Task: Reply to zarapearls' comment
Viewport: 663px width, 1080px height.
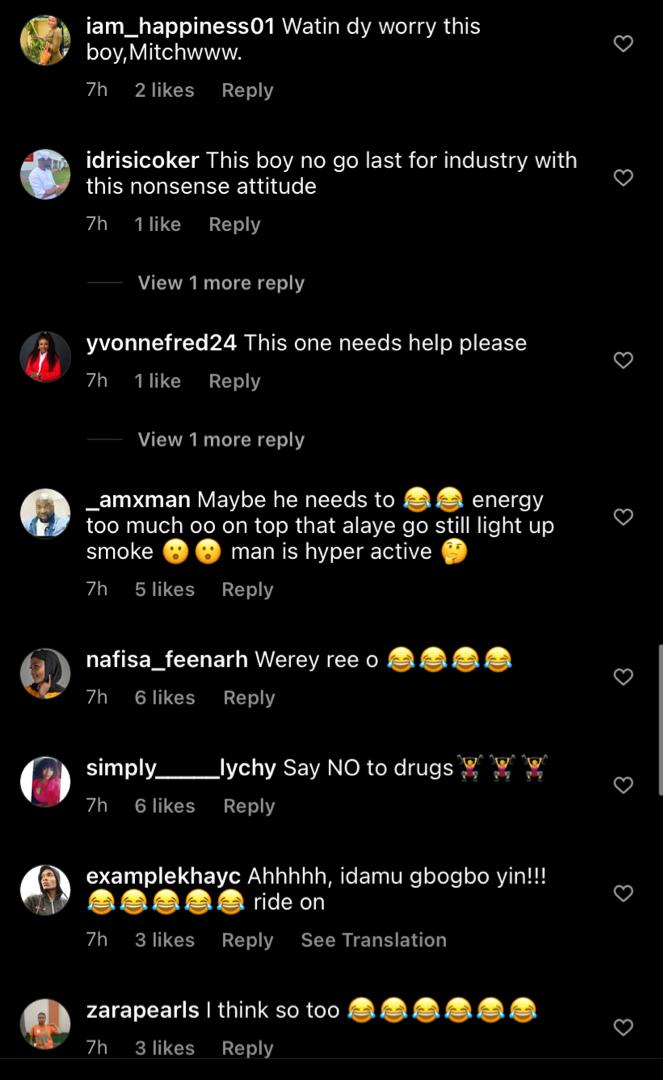Action: point(248,1048)
